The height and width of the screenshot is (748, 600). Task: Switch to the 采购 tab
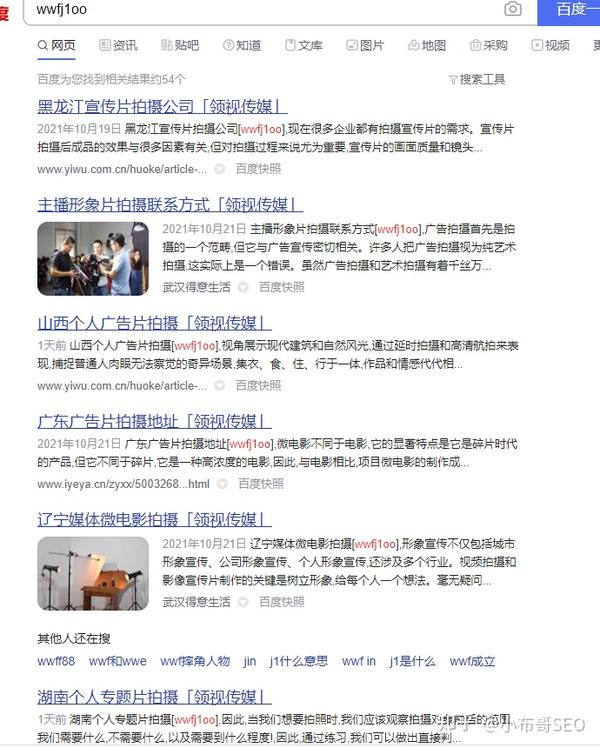point(488,45)
